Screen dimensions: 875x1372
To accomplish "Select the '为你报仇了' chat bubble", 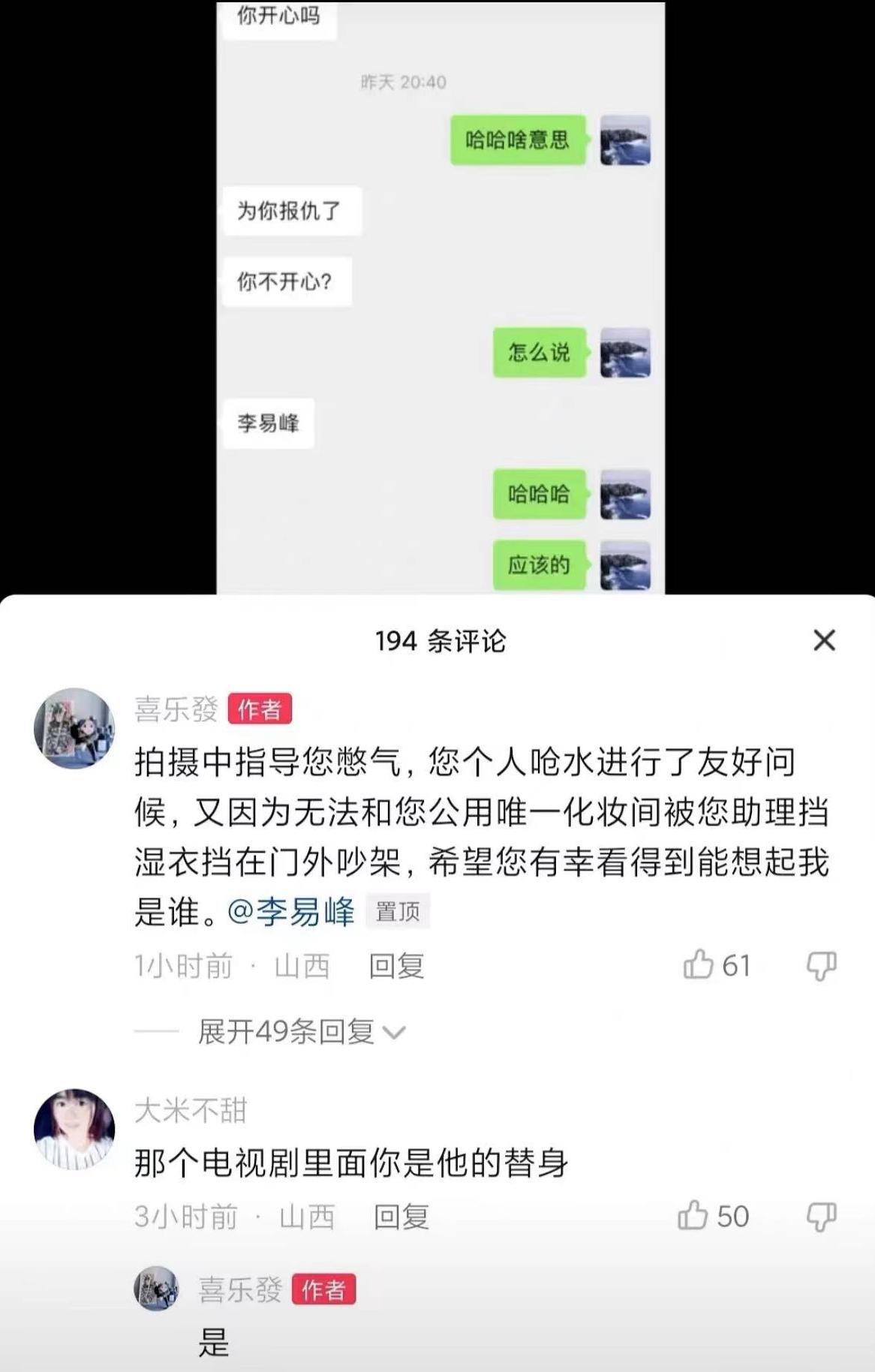I will [291, 211].
